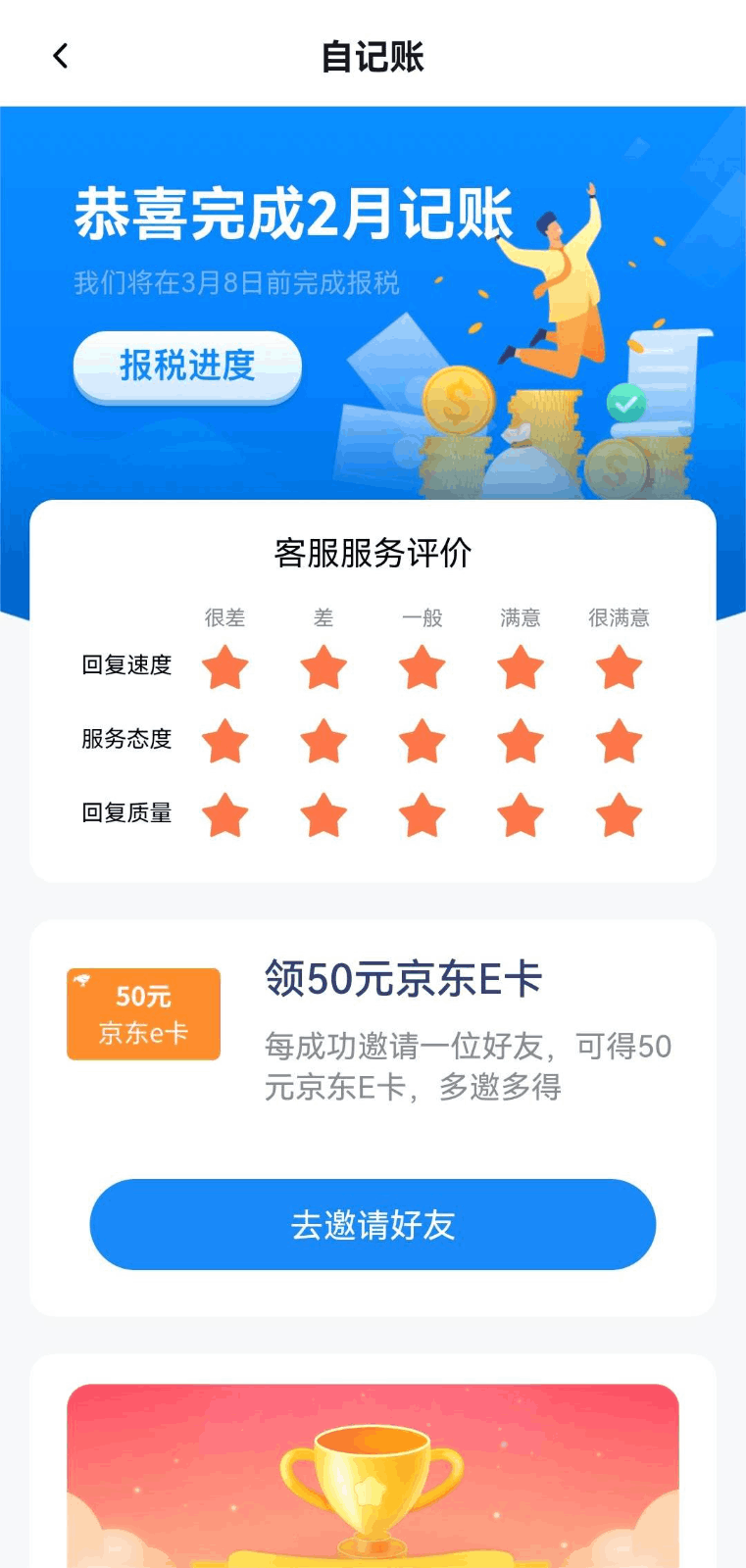Rate 回复质量 as 差 with second star

coord(324,815)
